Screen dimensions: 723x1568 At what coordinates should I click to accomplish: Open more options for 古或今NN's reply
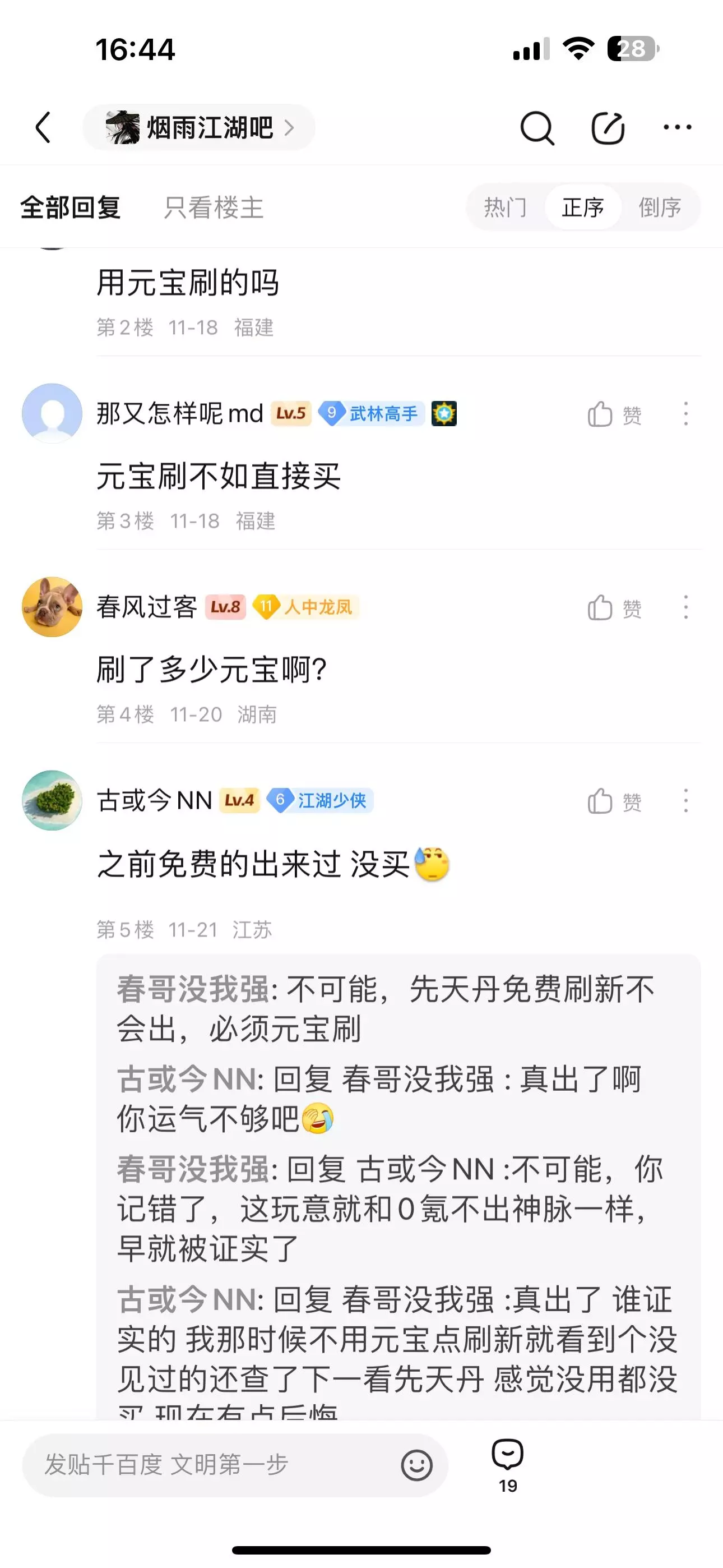tap(686, 801)
